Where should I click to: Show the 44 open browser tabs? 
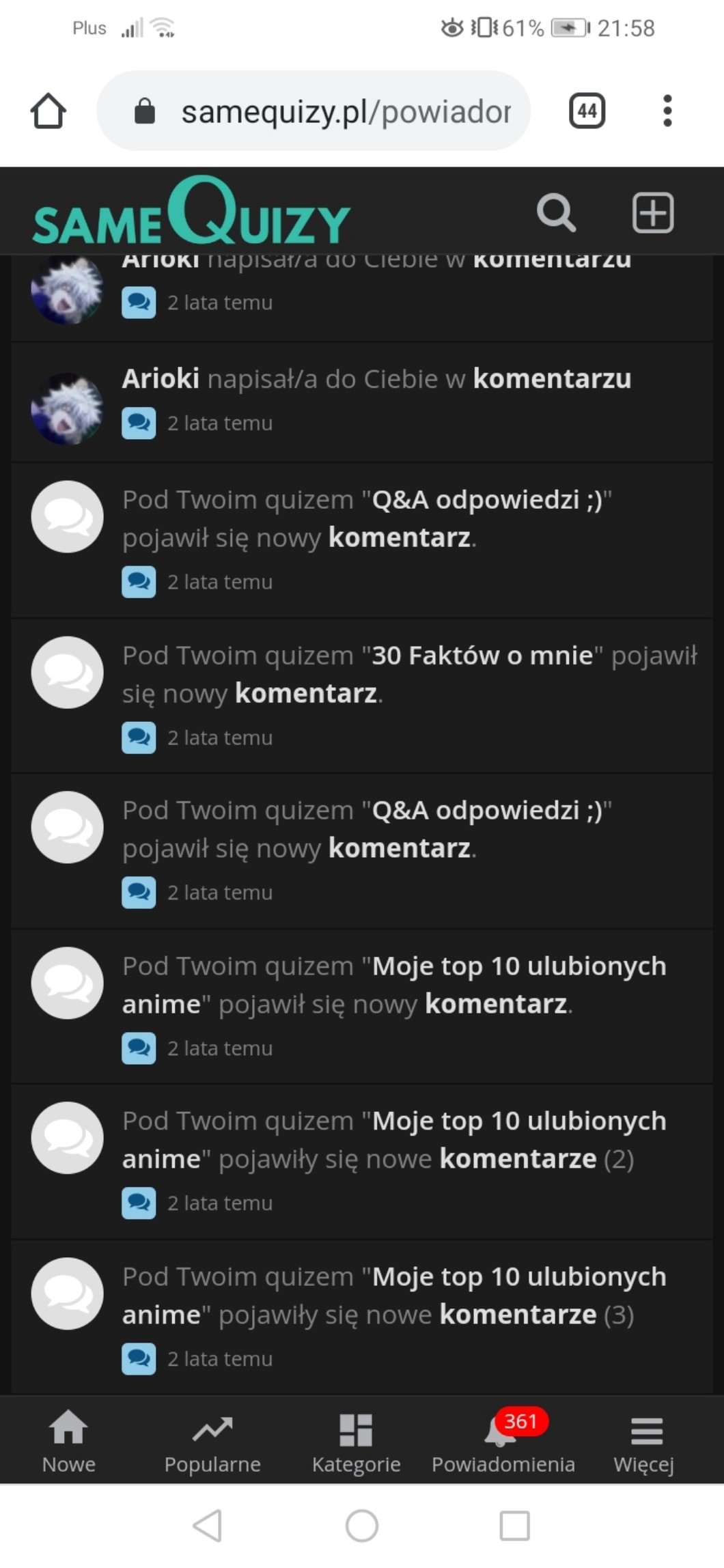tap(587, 111)
